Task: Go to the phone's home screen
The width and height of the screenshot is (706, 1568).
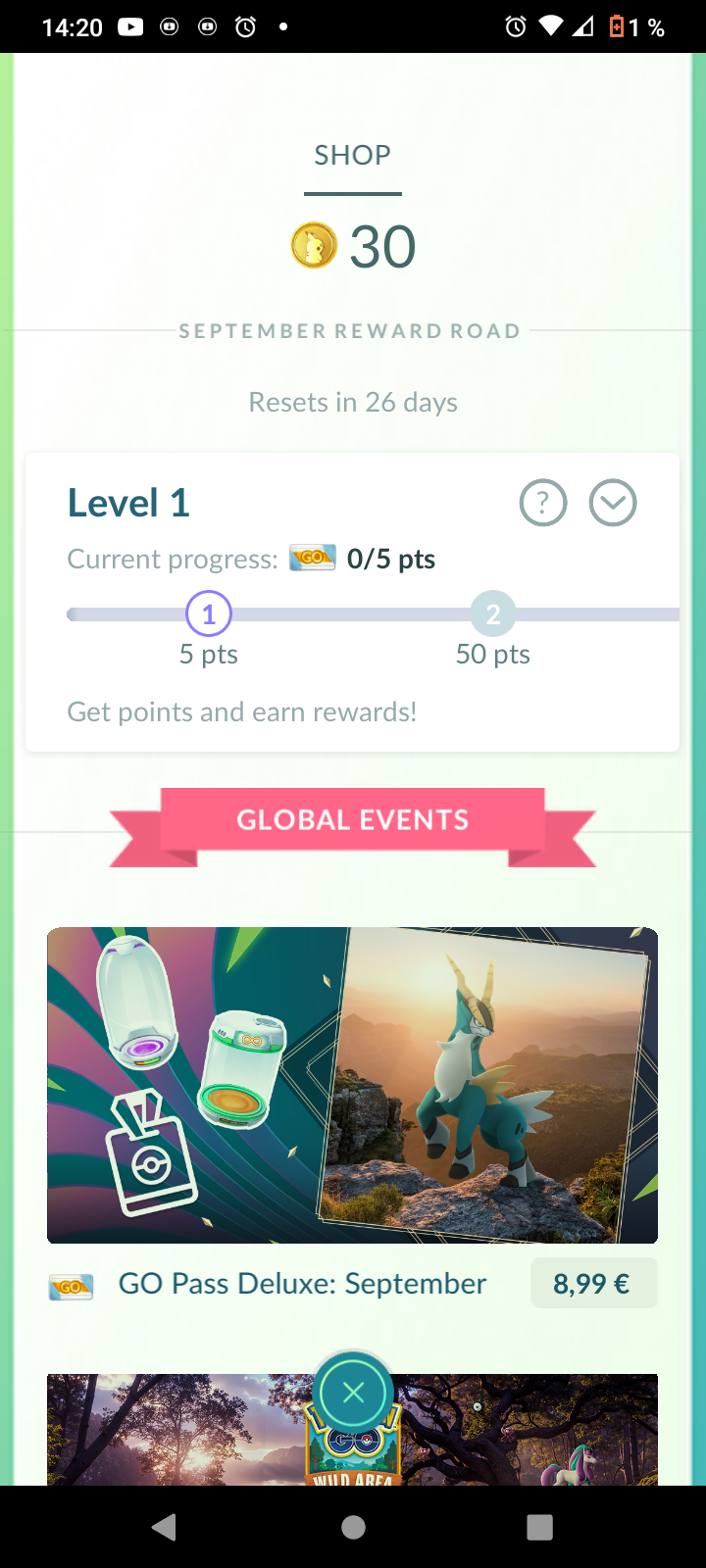Action: (x=353, y=1527)
